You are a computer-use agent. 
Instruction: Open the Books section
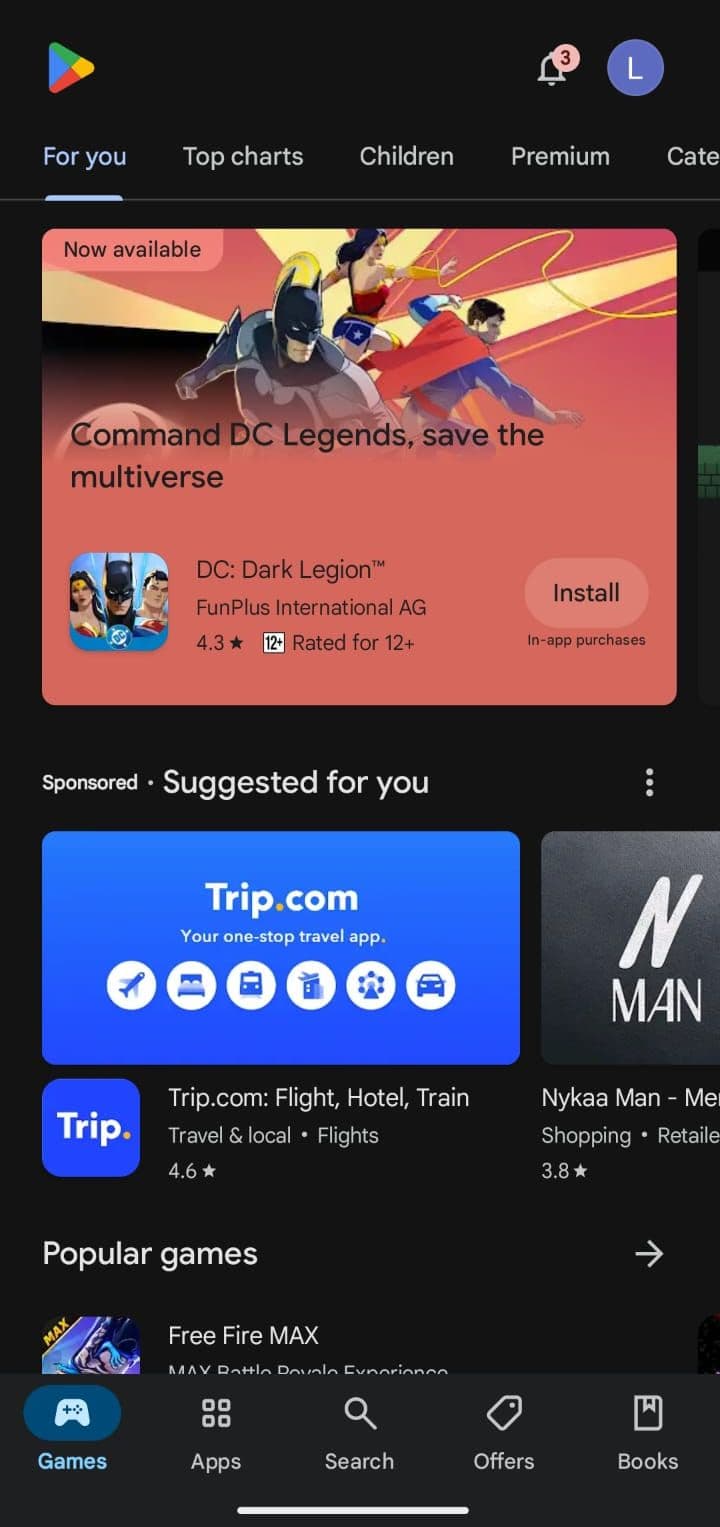647,1434
